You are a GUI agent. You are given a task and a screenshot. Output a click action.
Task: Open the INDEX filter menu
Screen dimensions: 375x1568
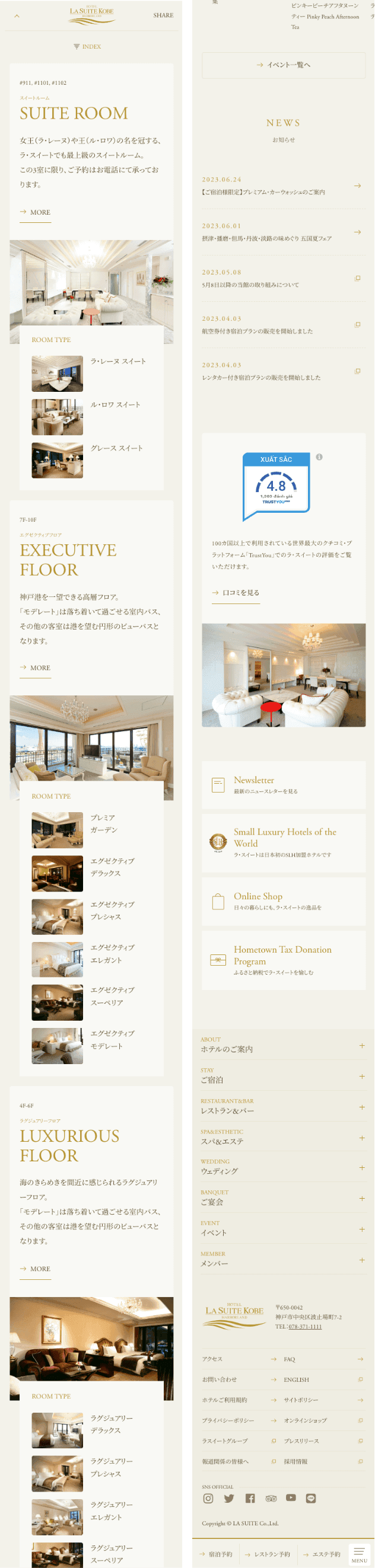coord(87,47)
